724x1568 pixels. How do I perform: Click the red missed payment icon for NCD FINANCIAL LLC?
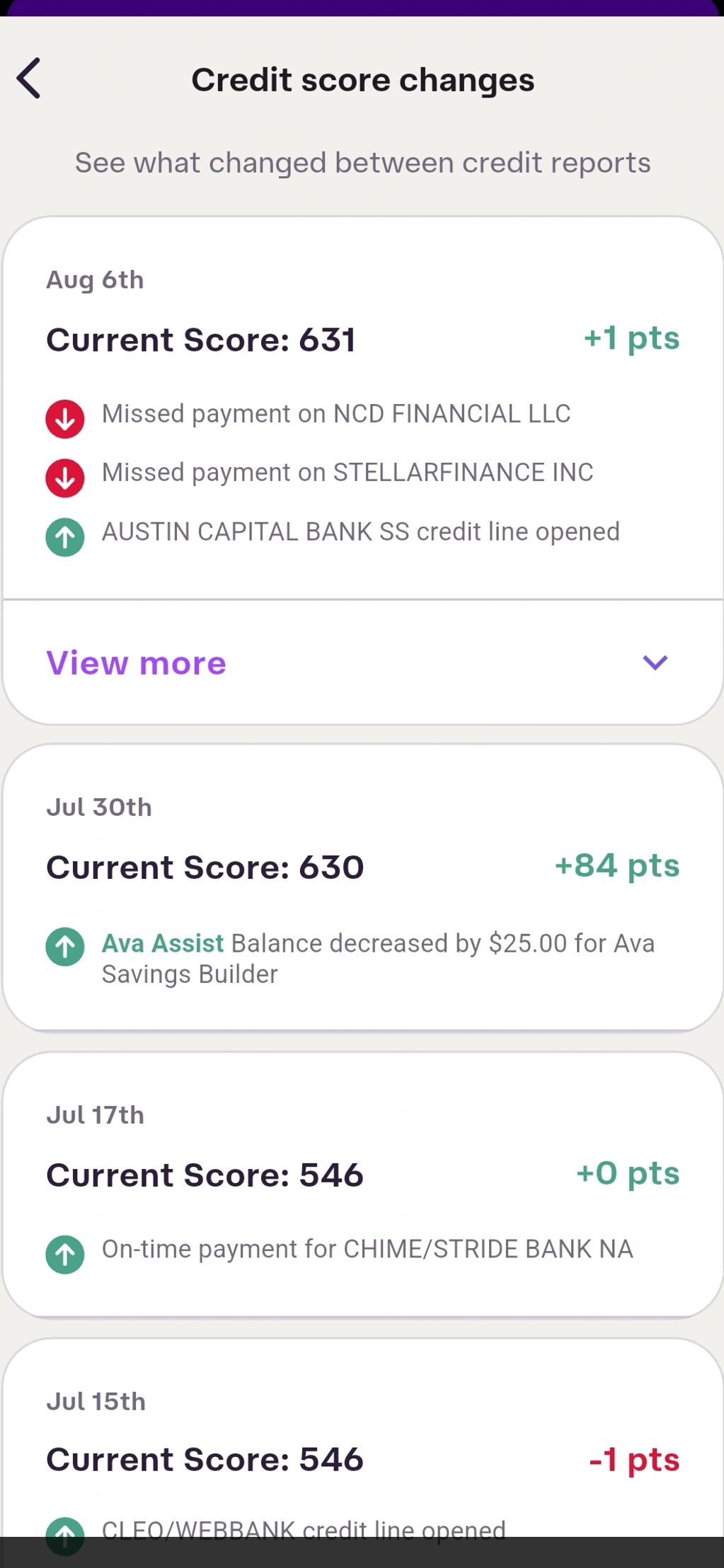(64, 417)
